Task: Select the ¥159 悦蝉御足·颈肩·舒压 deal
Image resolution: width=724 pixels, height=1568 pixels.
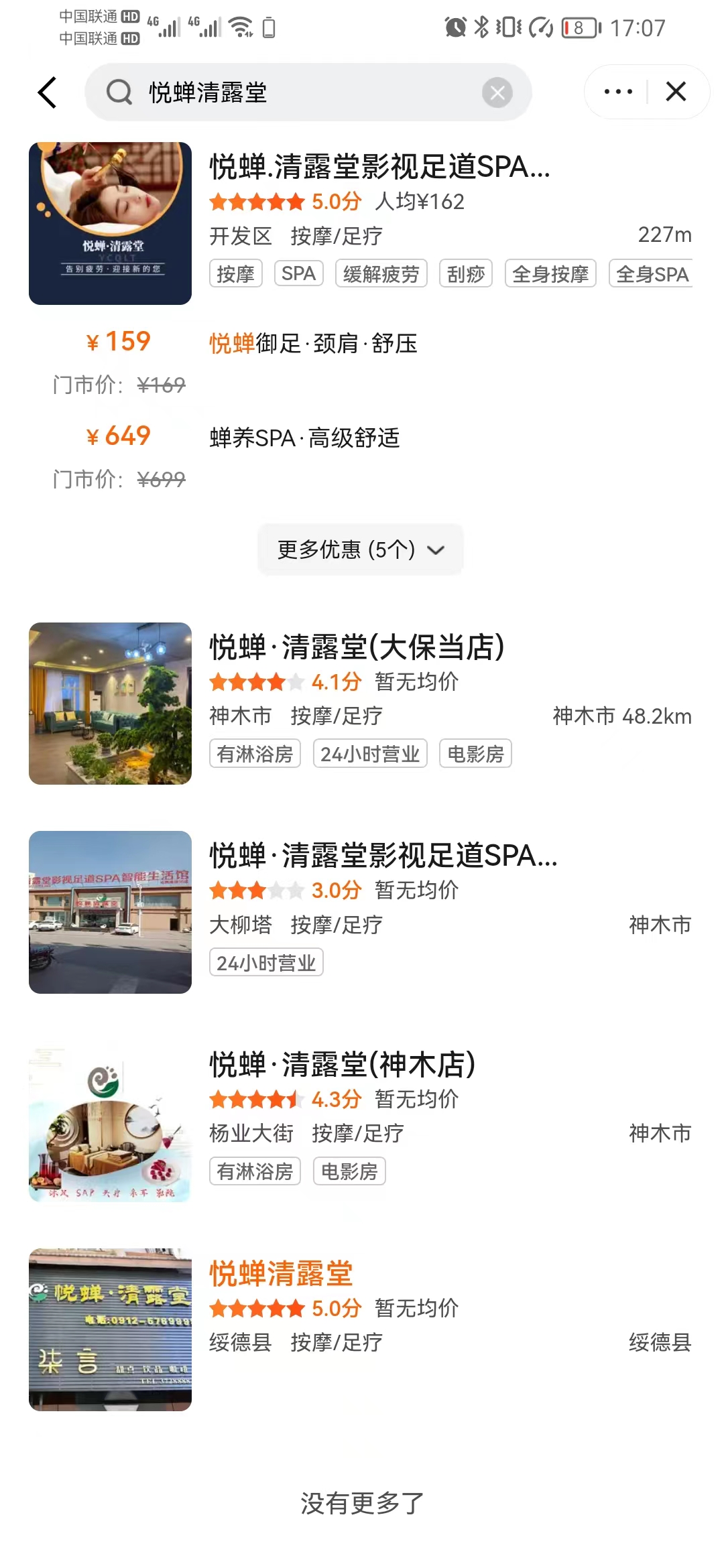Action: tap(313, 344)
